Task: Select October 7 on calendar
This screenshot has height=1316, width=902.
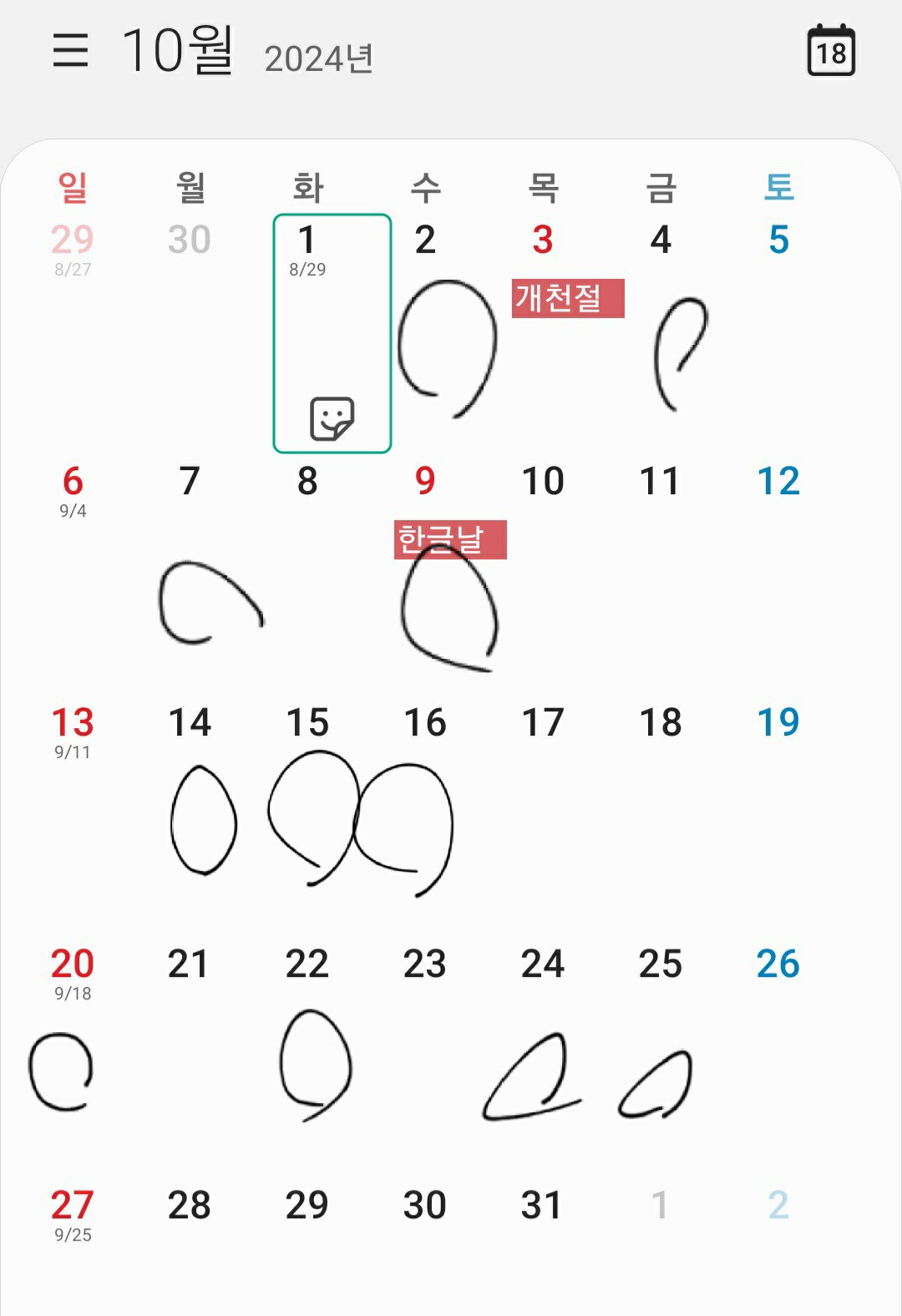Action: [x=190, y=482]
